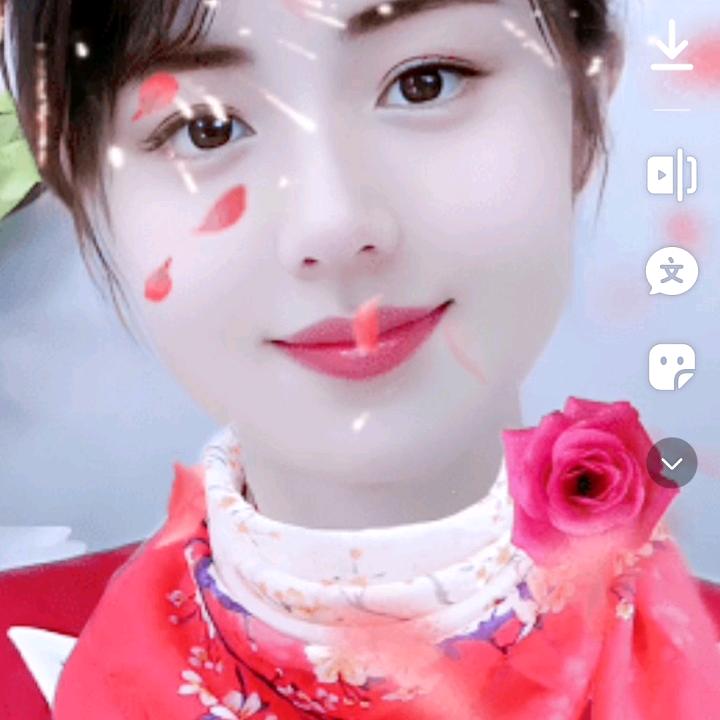Expand more tools with the down chevron

coord(672,463)
